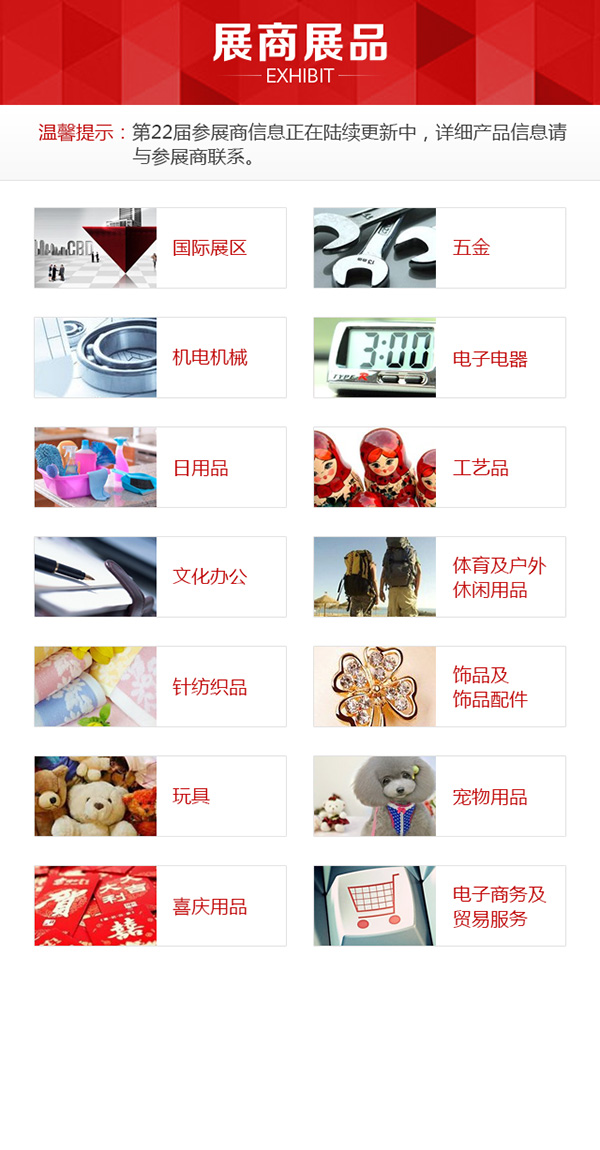The height and width of the screenshot is (1150, 600).
Task: Open 文化办公 exhibits
Action: pos(160,577)
